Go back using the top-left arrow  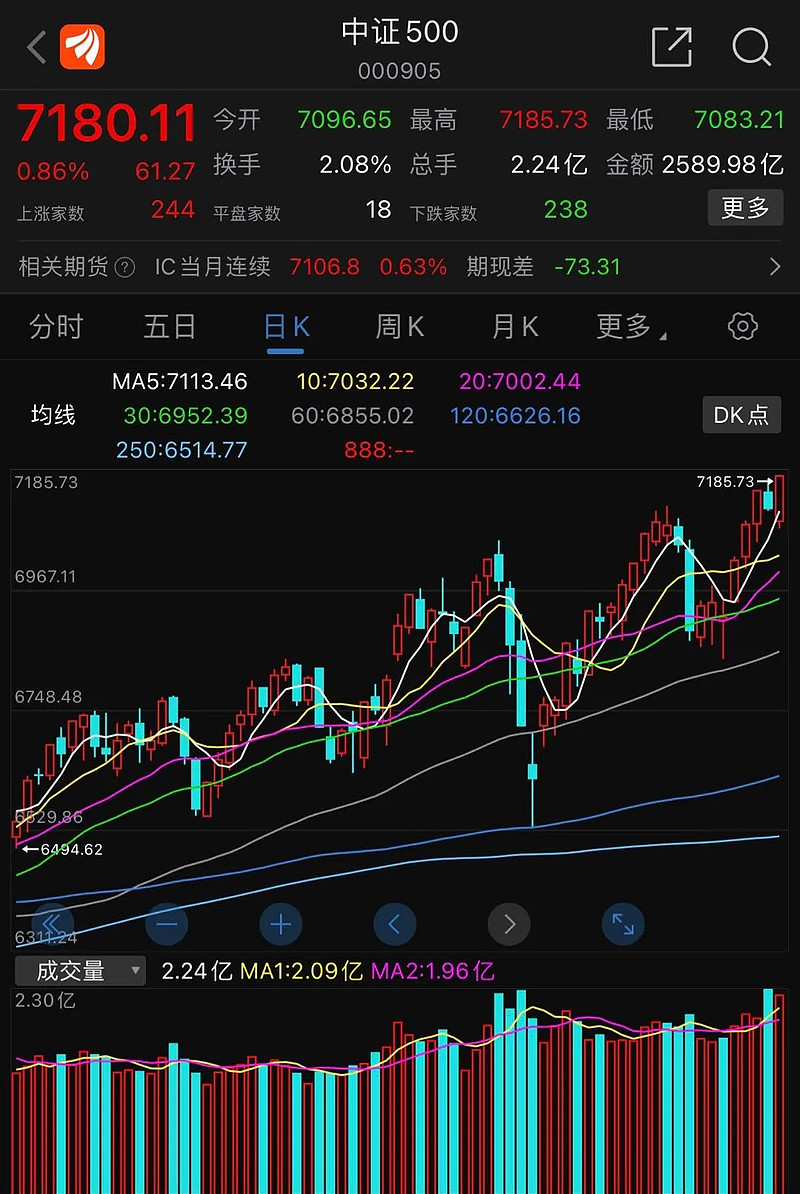37,46
